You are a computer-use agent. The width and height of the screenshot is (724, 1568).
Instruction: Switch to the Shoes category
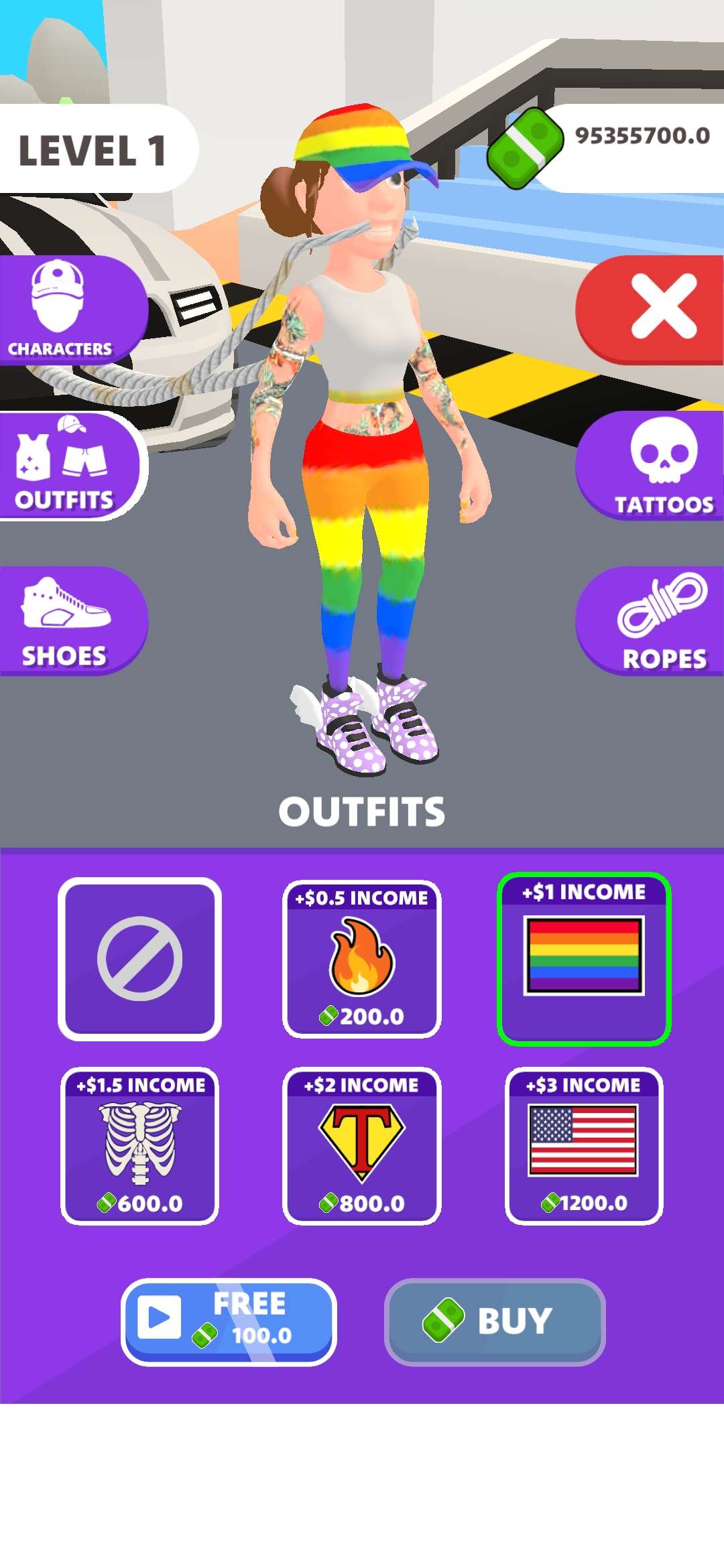click(67, 620)
